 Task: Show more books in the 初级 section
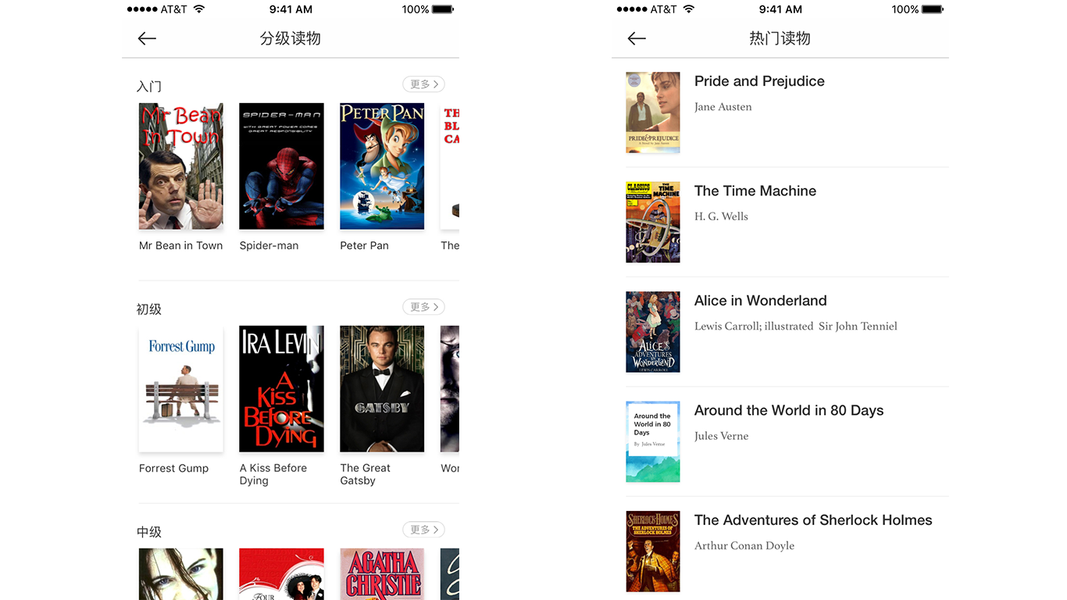click(x=423, y=307)
